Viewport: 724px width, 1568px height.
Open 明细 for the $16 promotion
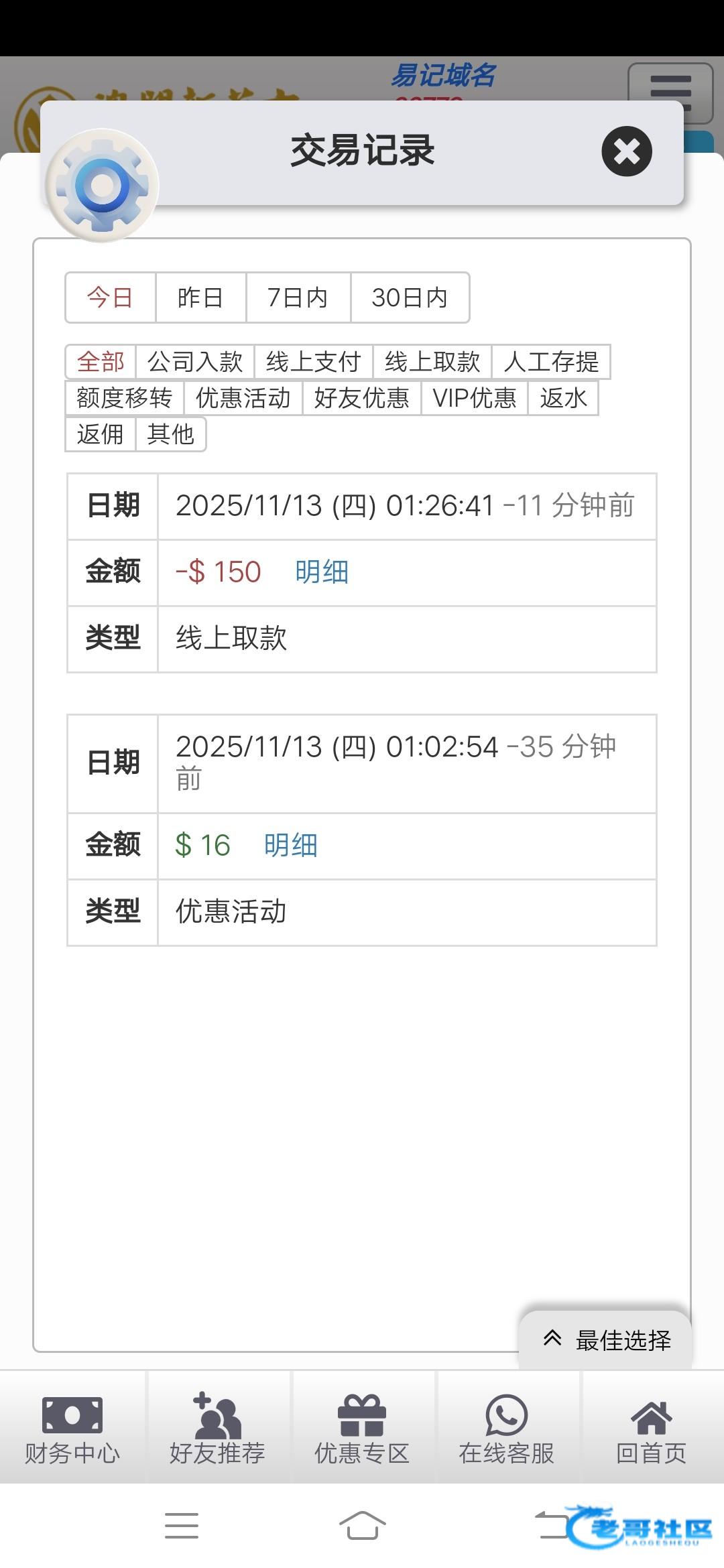tap(291, 846)
